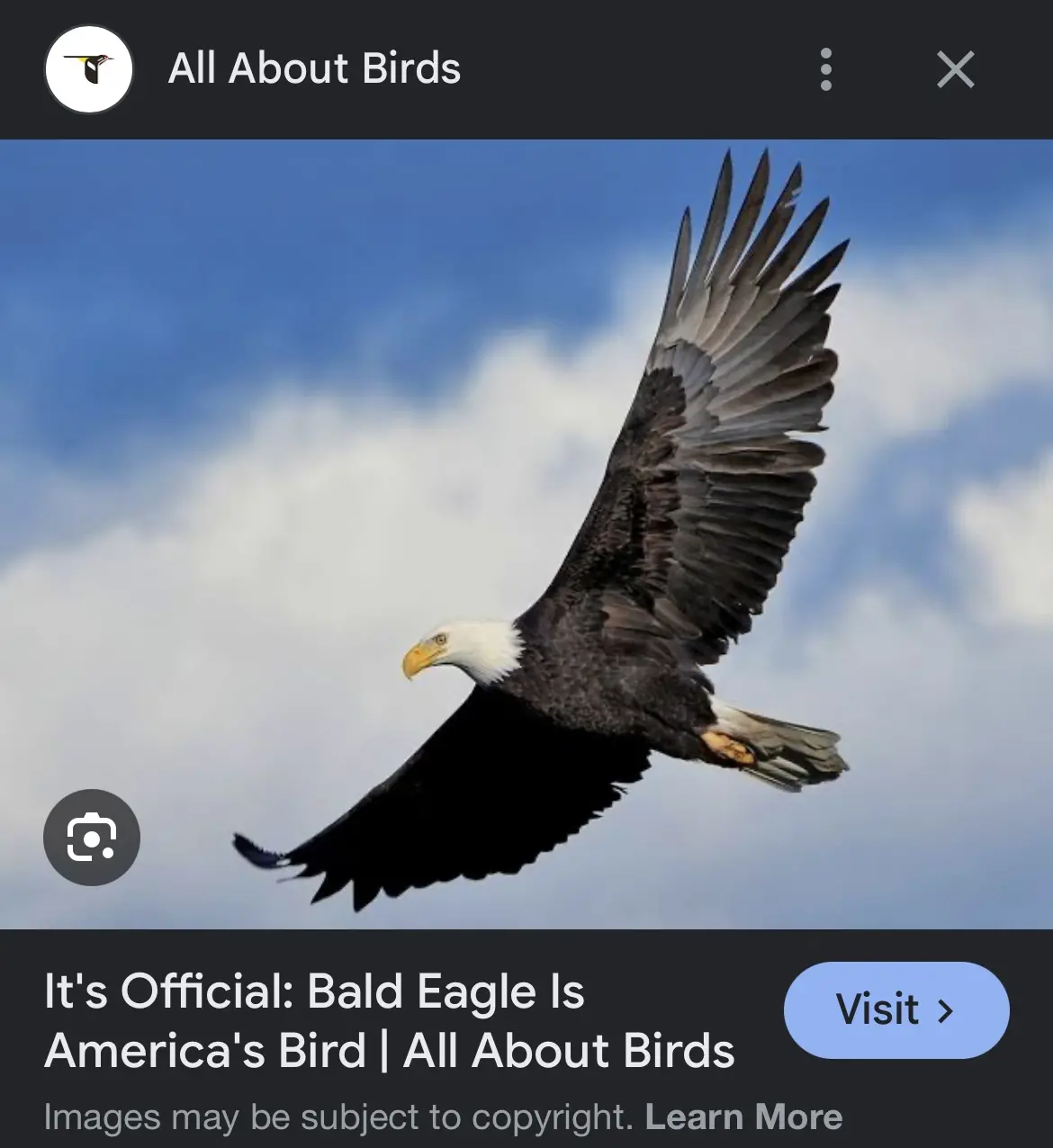Screen dimensions: 1053x1148
Task: Open the Learn More copyright link
Action: coord(743,1117)
